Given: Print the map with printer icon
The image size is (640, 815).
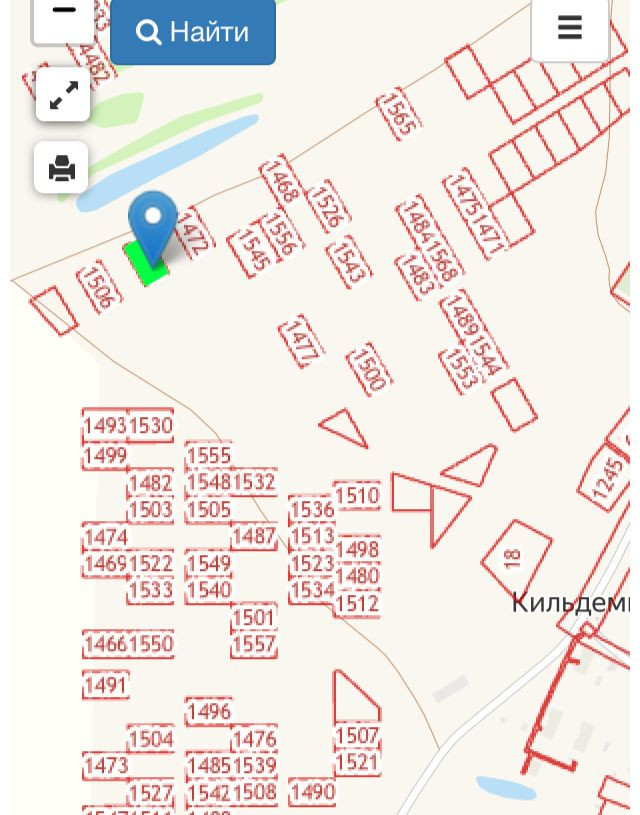Looking at the screenshot, I should pos(62,167).
